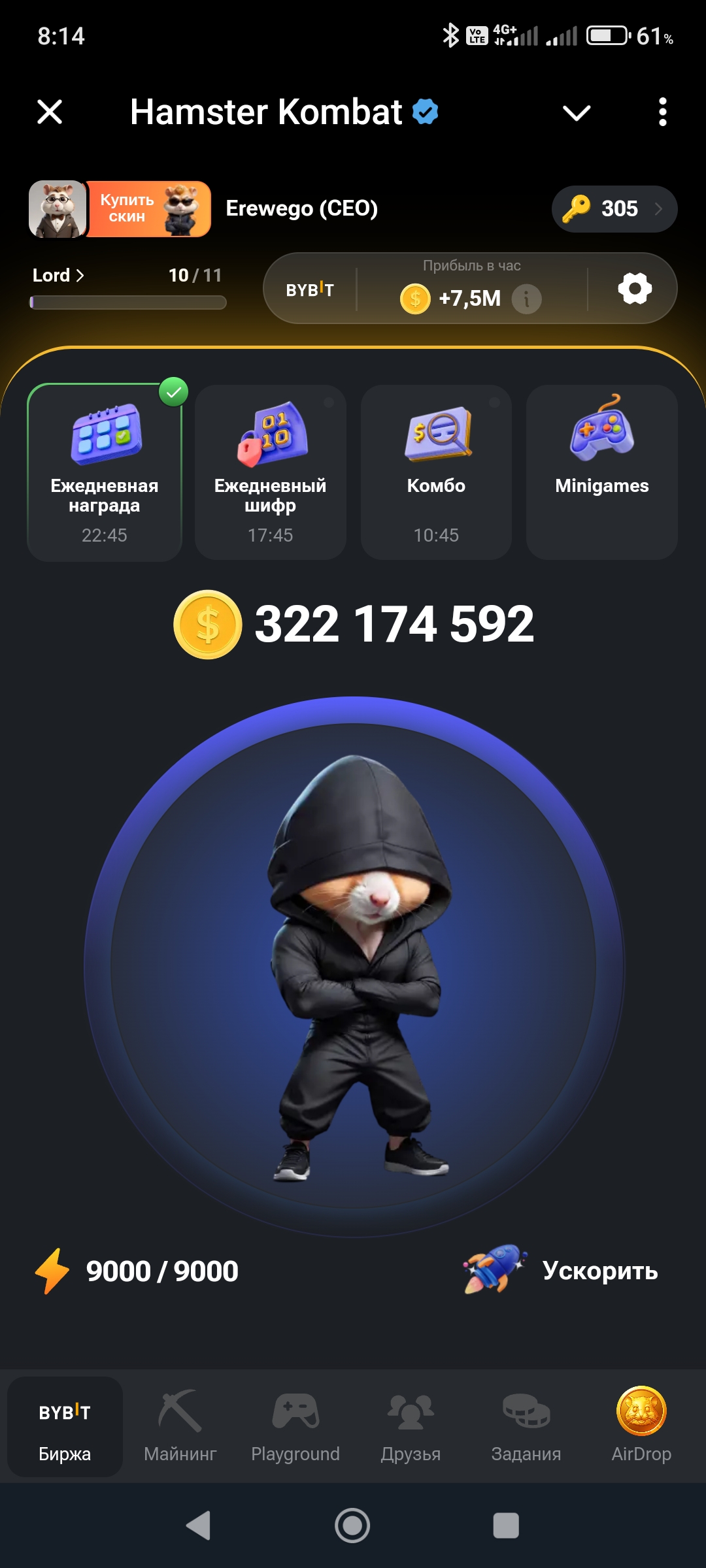The width and height of the screenshot is (706, 1568).
Task: Open the Lord level progress
Action: coord(59,276)
